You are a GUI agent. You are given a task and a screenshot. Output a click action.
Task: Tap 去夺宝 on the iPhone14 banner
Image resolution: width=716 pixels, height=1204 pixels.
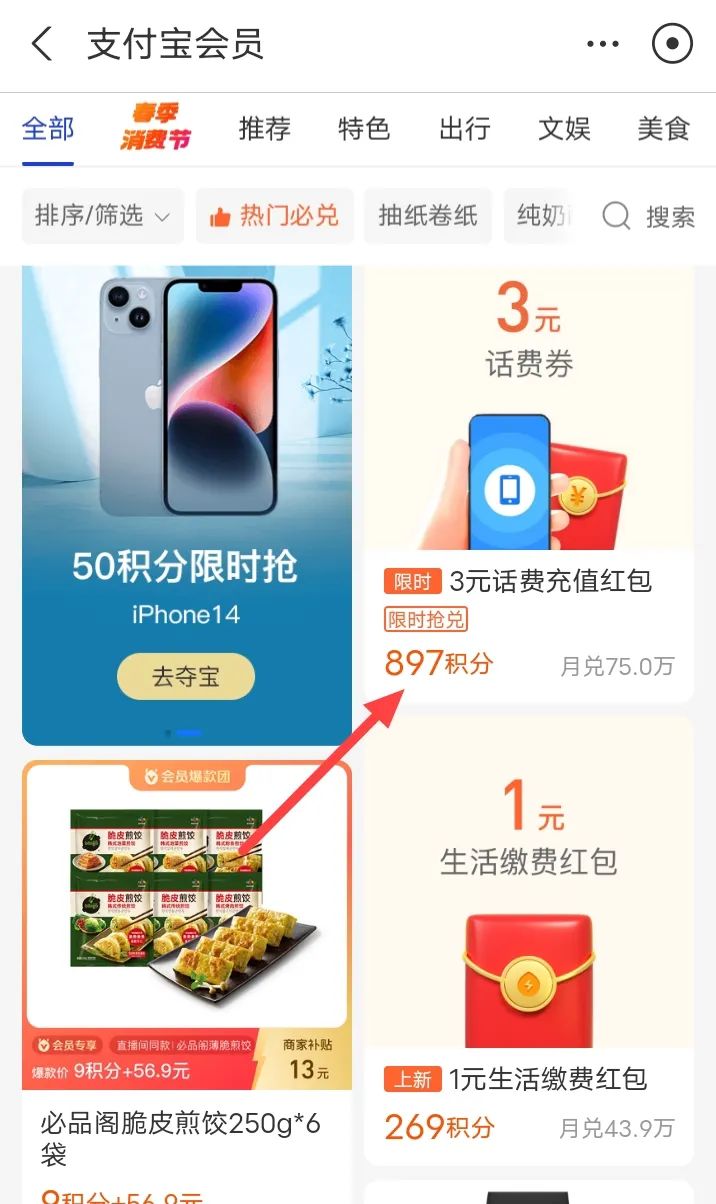click(186, 677)
